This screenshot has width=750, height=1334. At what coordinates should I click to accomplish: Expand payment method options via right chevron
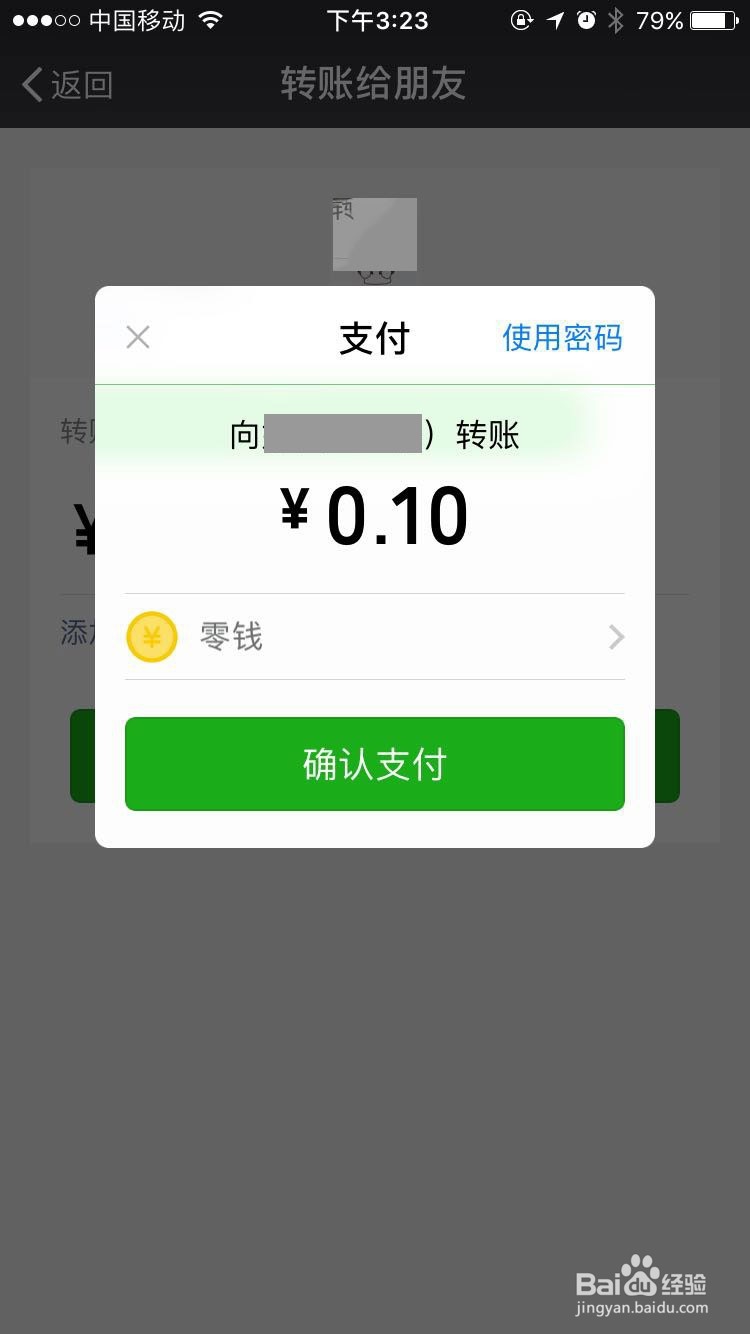click(x=616, y=637)
